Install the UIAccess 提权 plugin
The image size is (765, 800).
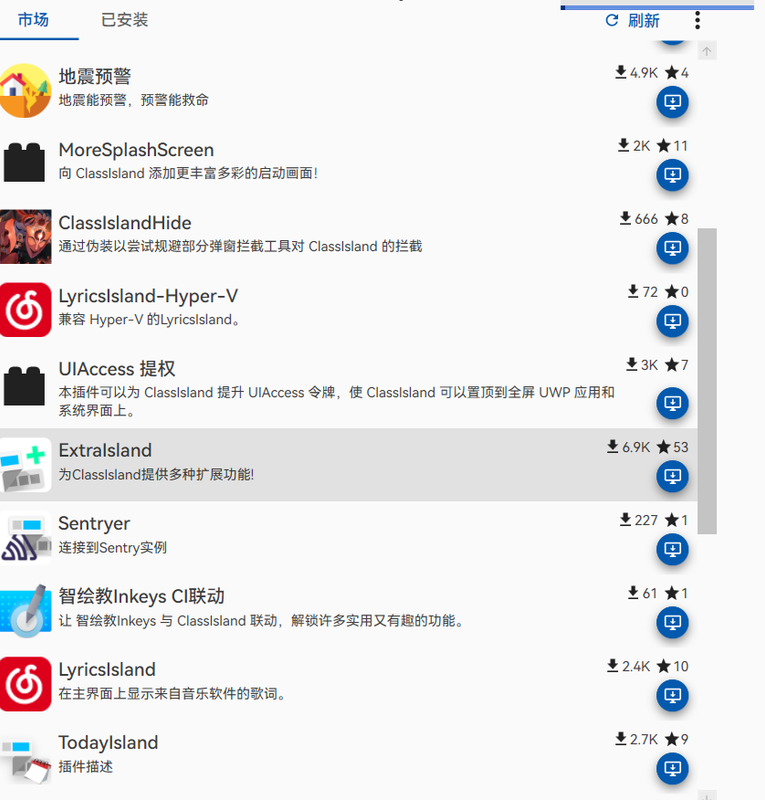pos(673,403)
